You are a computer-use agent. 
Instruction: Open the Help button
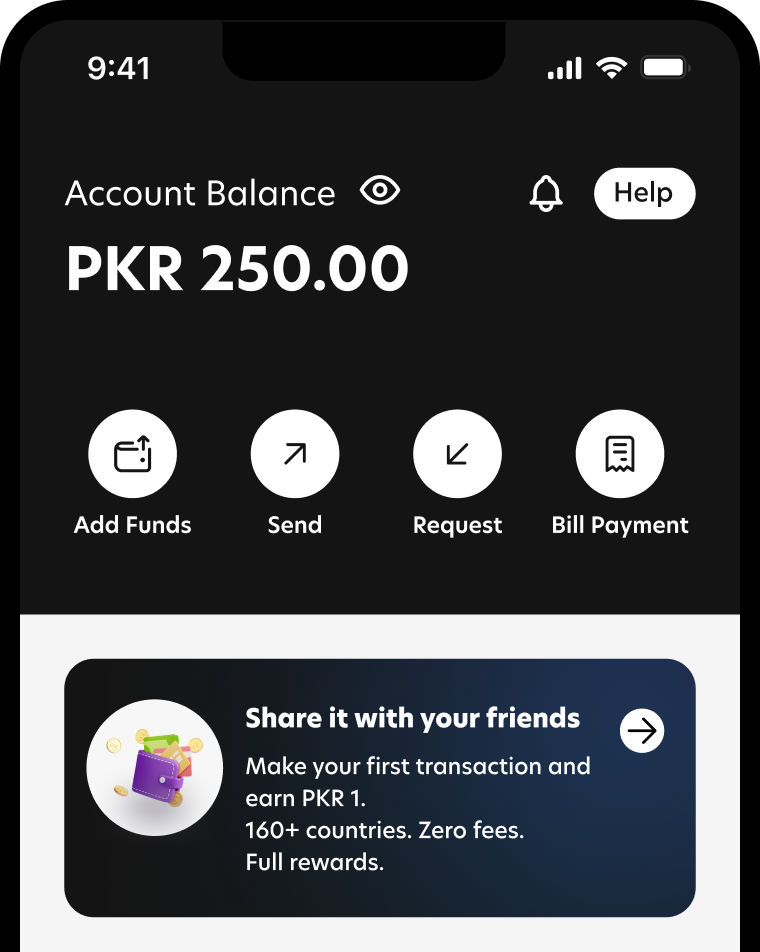pos(644,193)
